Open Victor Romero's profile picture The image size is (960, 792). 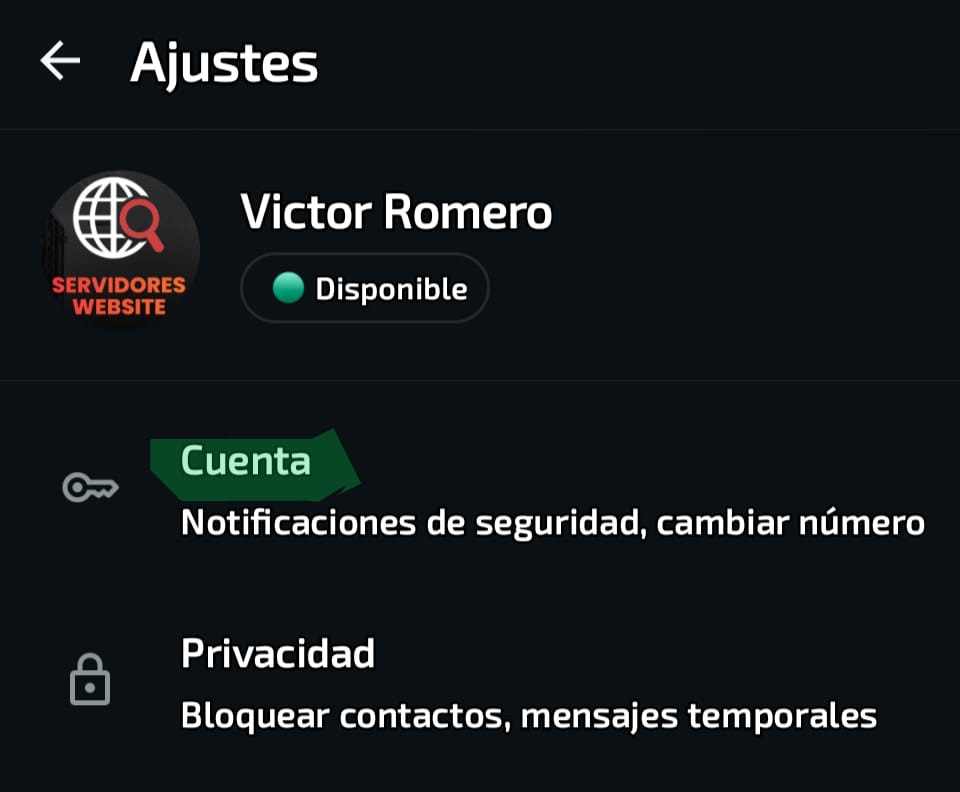(x=121, y=250)
